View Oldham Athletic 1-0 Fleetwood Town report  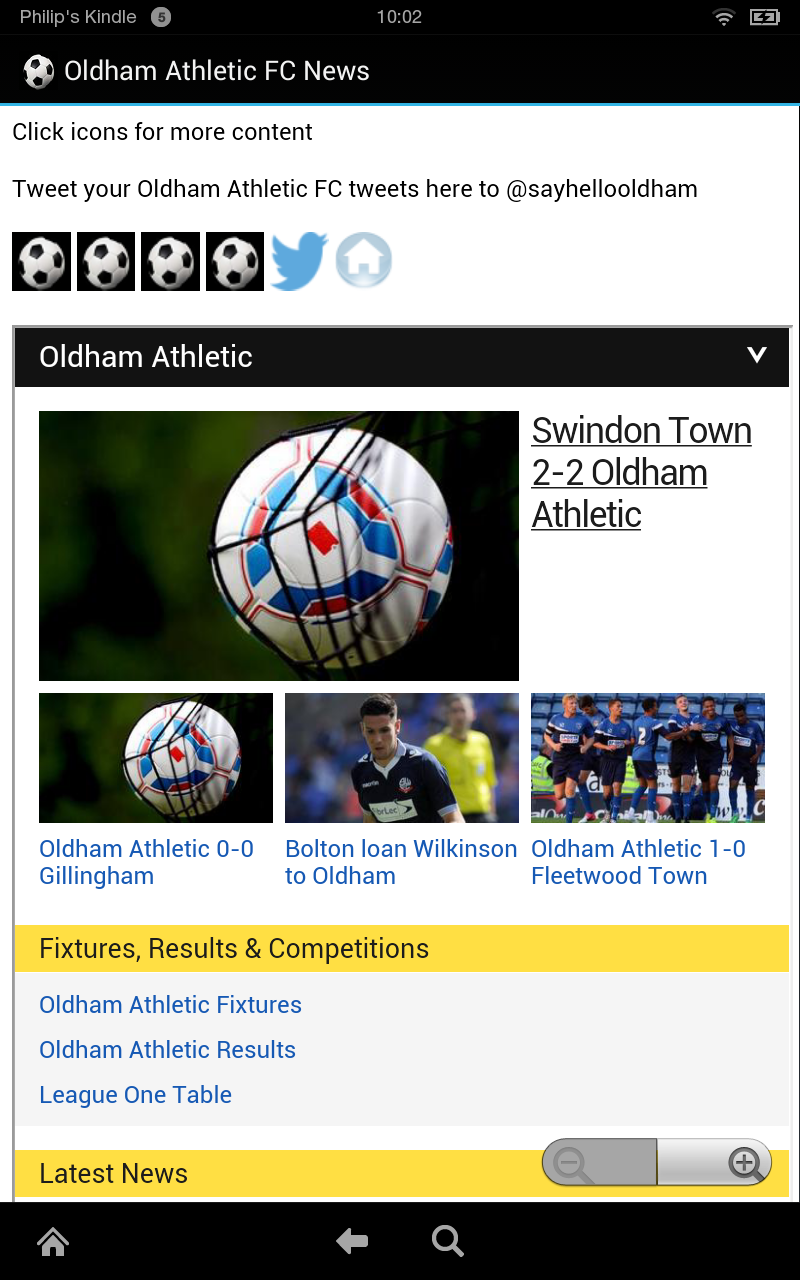pyautogui.click(x=638, y=862)
